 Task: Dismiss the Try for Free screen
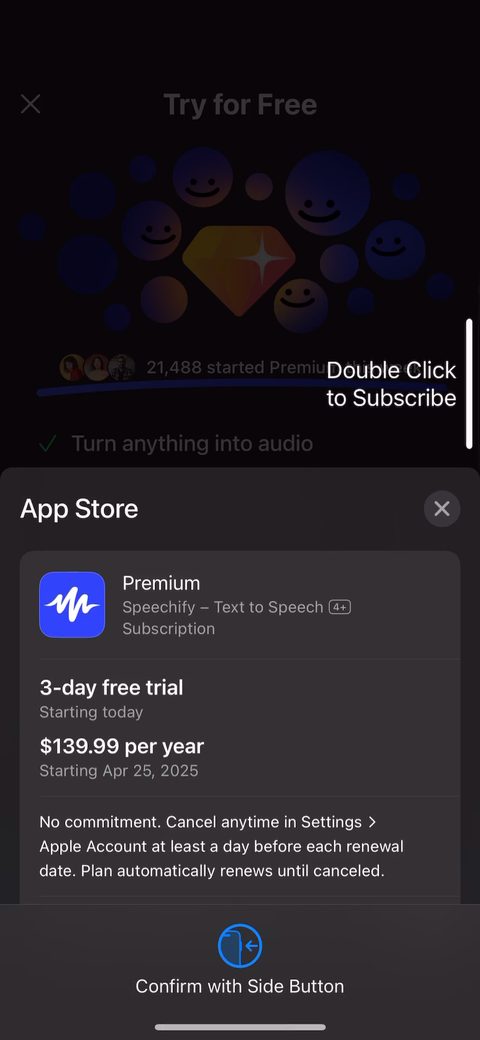30,104
